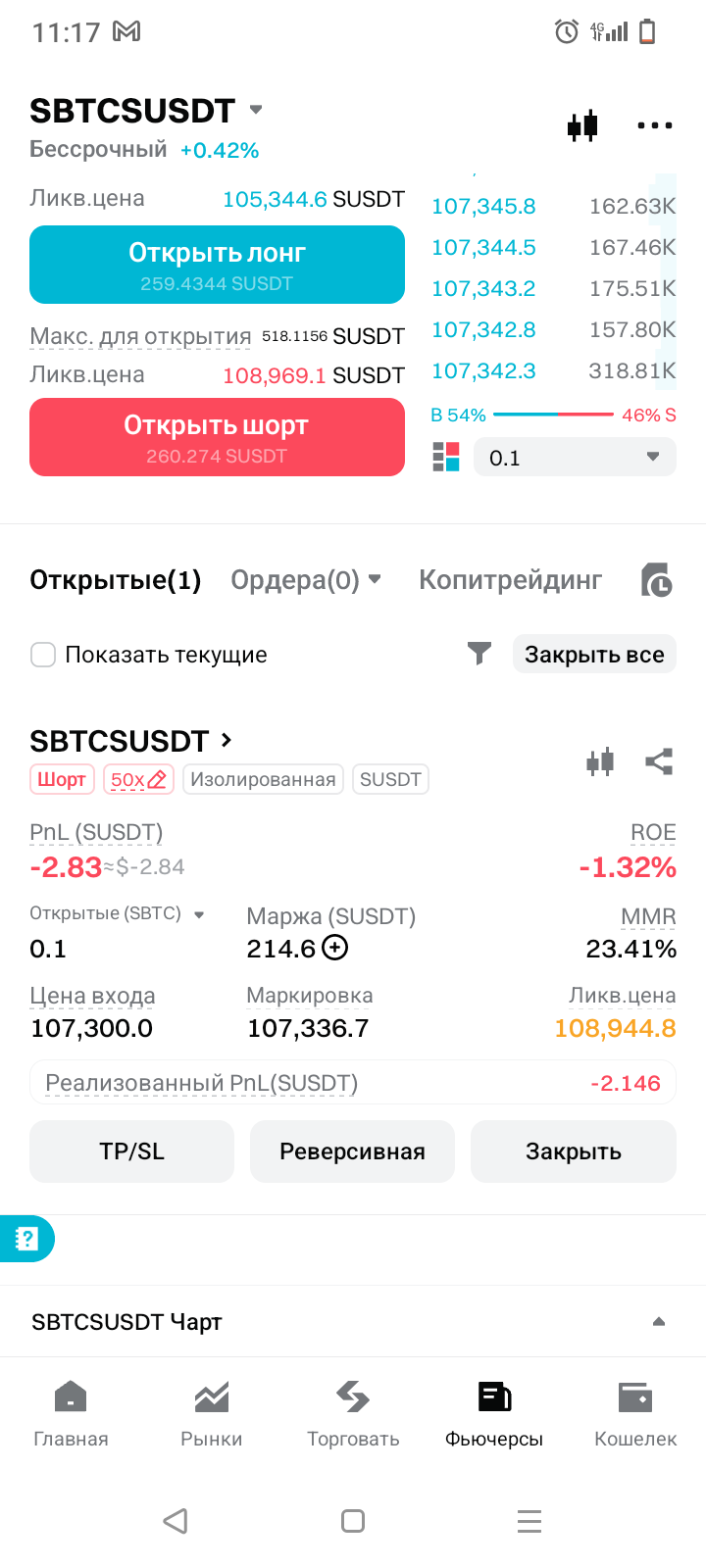The width and height of the screenshot is (706, 1568).
Task: Open the three-dot overflow menu
Action: 655,125
